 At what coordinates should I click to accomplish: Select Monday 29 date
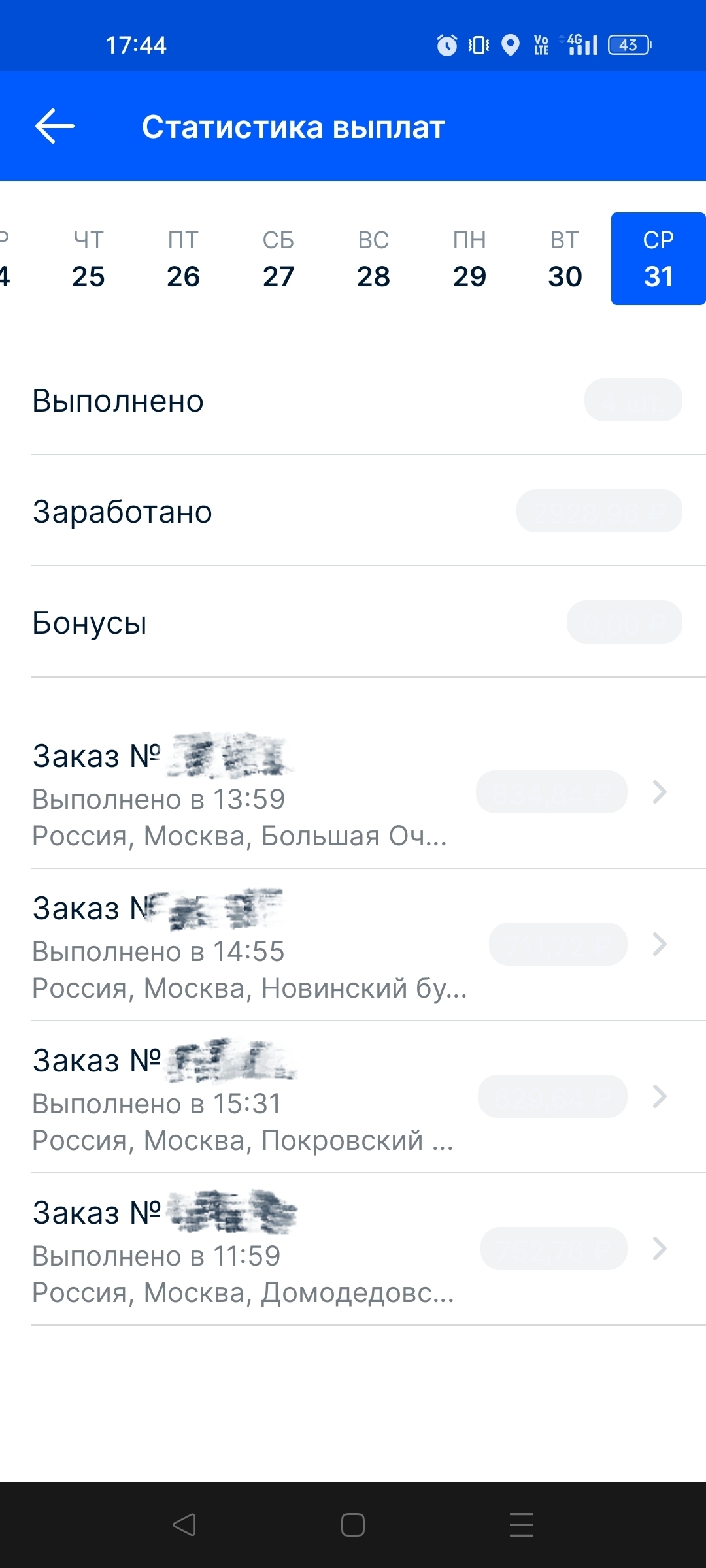pyautogui.click(x=469, y=259)
